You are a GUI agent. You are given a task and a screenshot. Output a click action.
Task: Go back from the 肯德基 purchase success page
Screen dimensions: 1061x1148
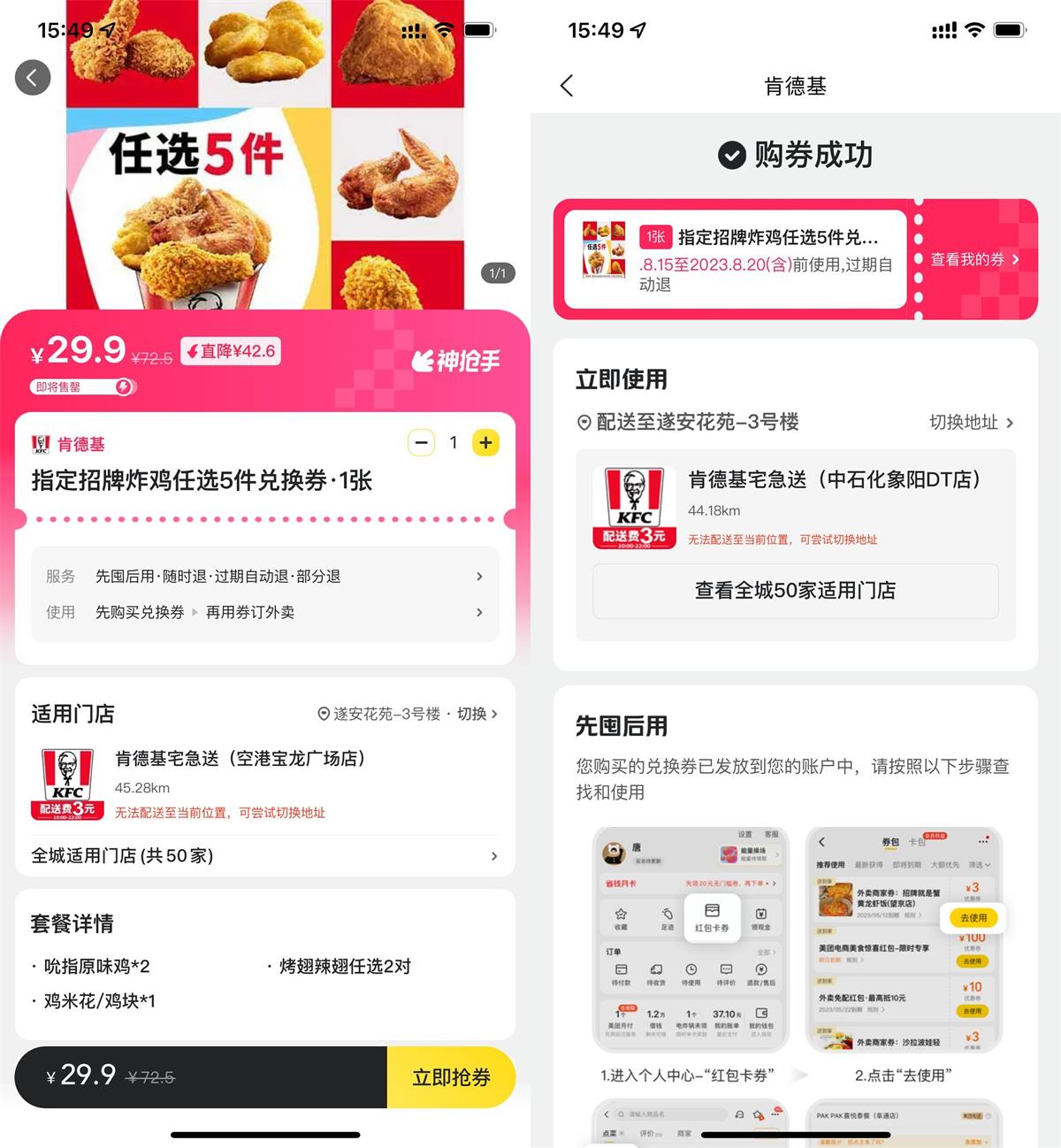[x=567, y=86]
